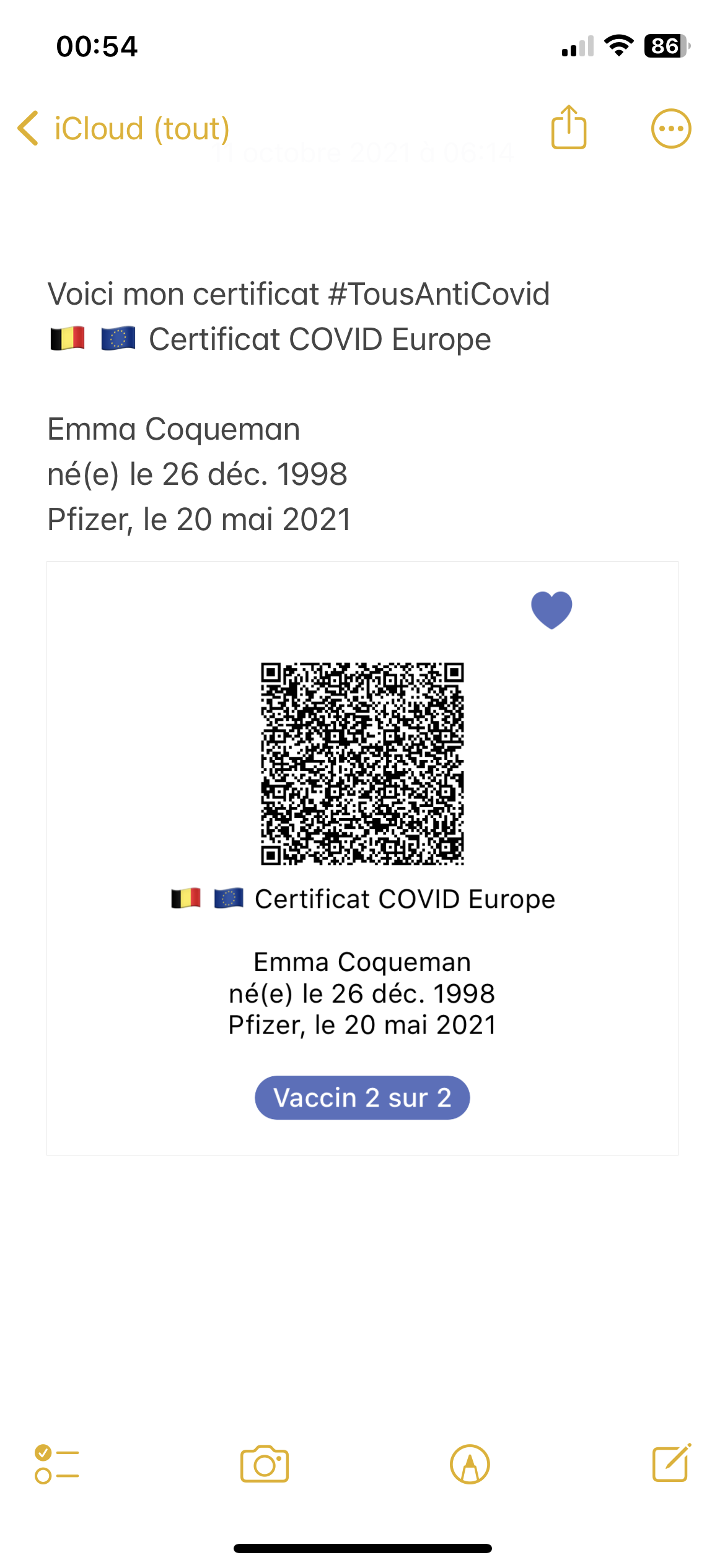Add a checklist to the note

(57, 1465)
